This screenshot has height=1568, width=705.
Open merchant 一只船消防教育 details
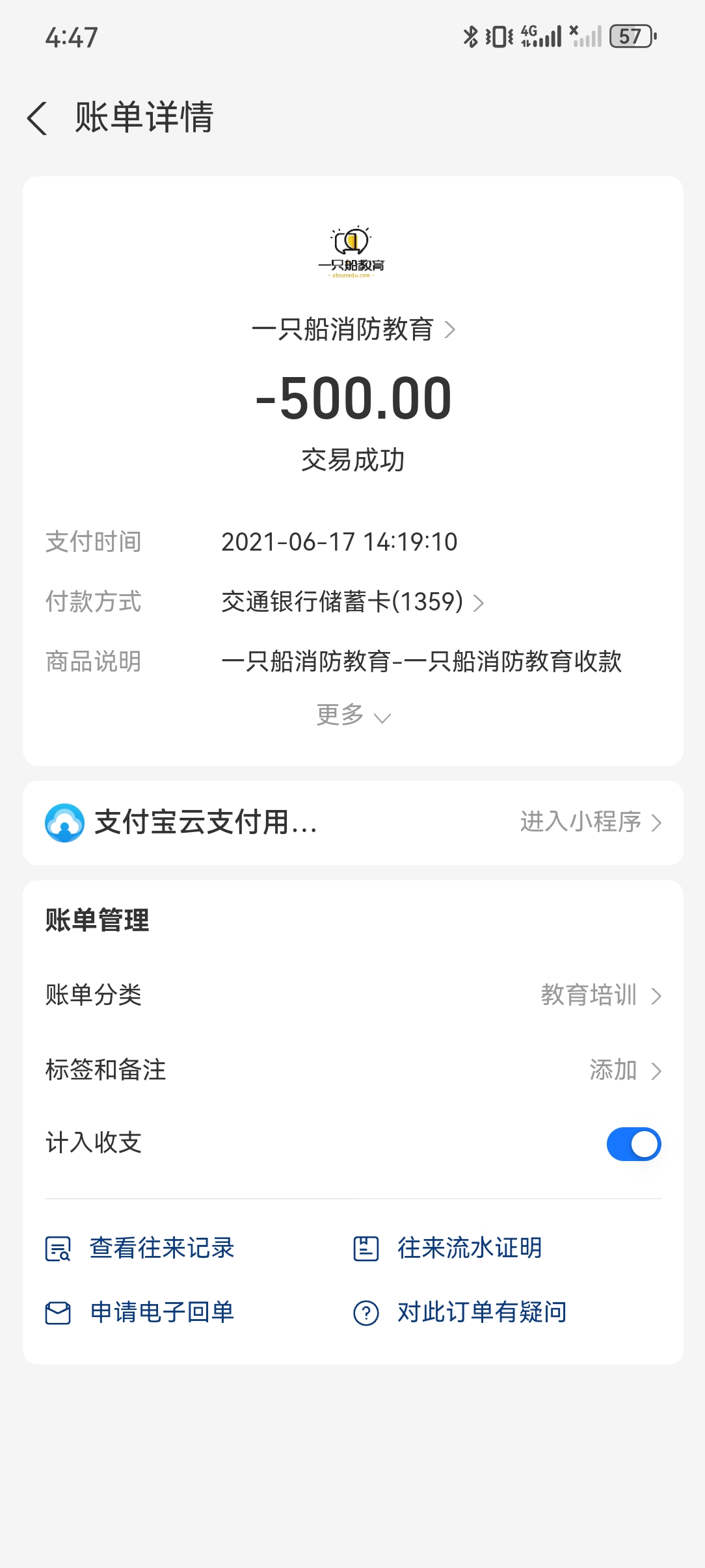pos(352,330)
